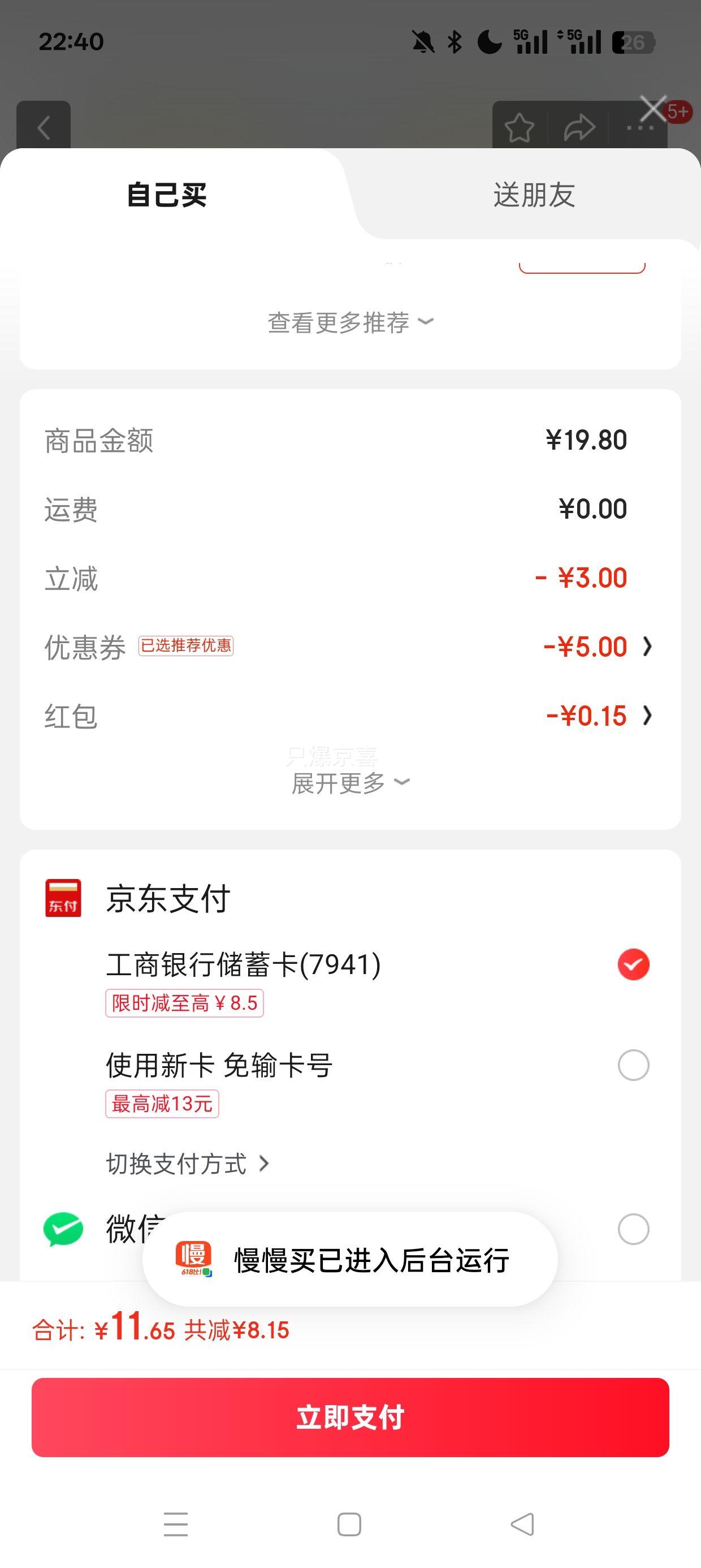Tap 立即支付 to pay now
Screen dimensions: 701x1568
point(350,1417)
